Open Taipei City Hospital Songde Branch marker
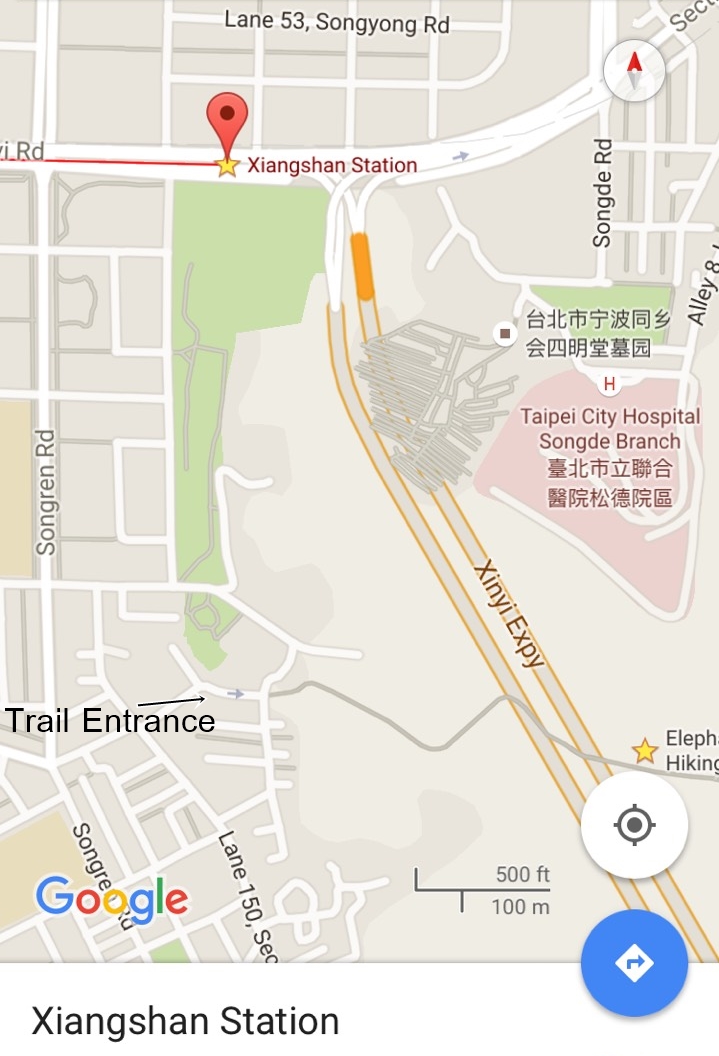 tap(608, 383)
